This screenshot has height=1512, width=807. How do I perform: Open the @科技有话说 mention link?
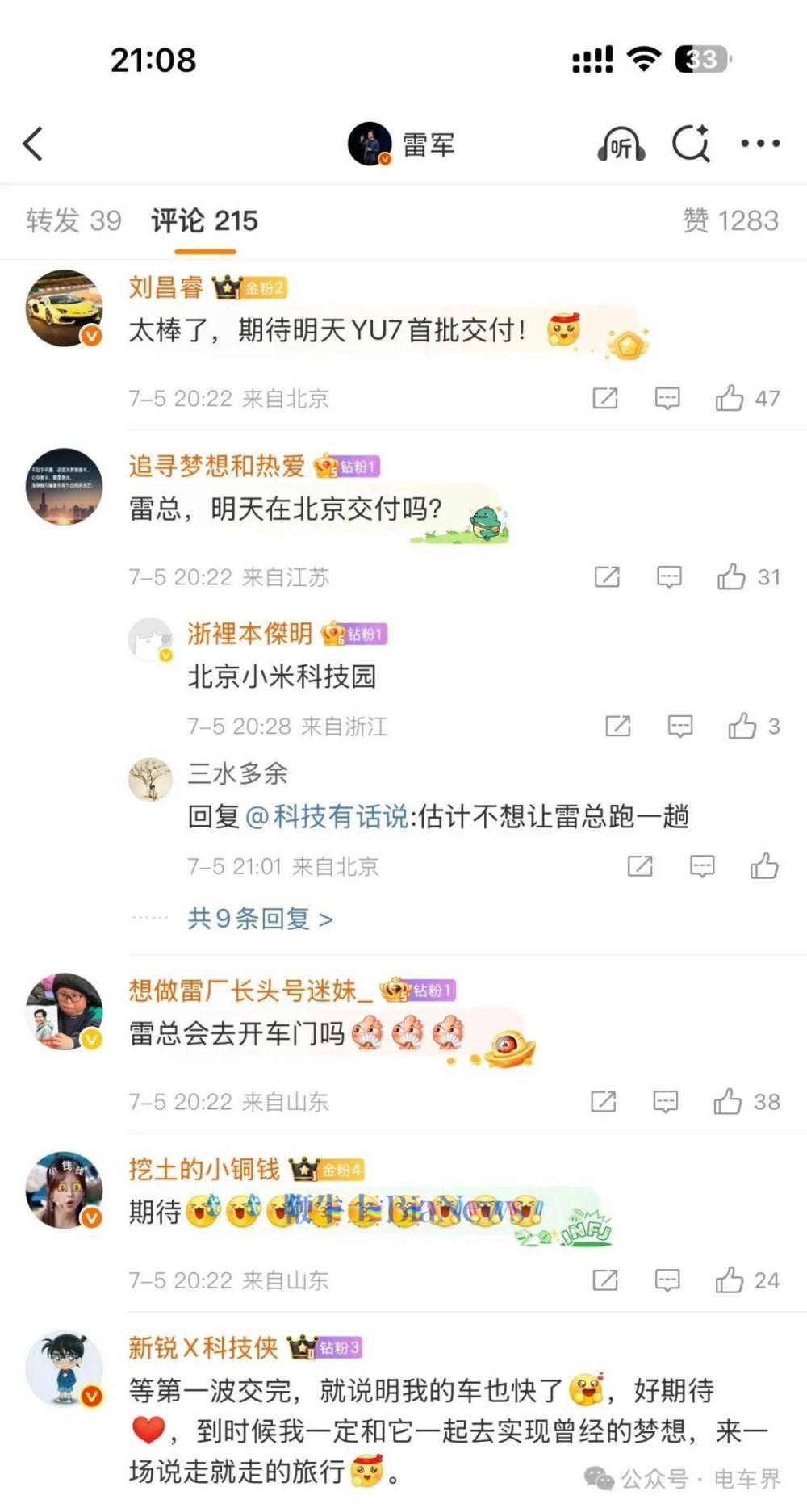click(x=326, y=816)
